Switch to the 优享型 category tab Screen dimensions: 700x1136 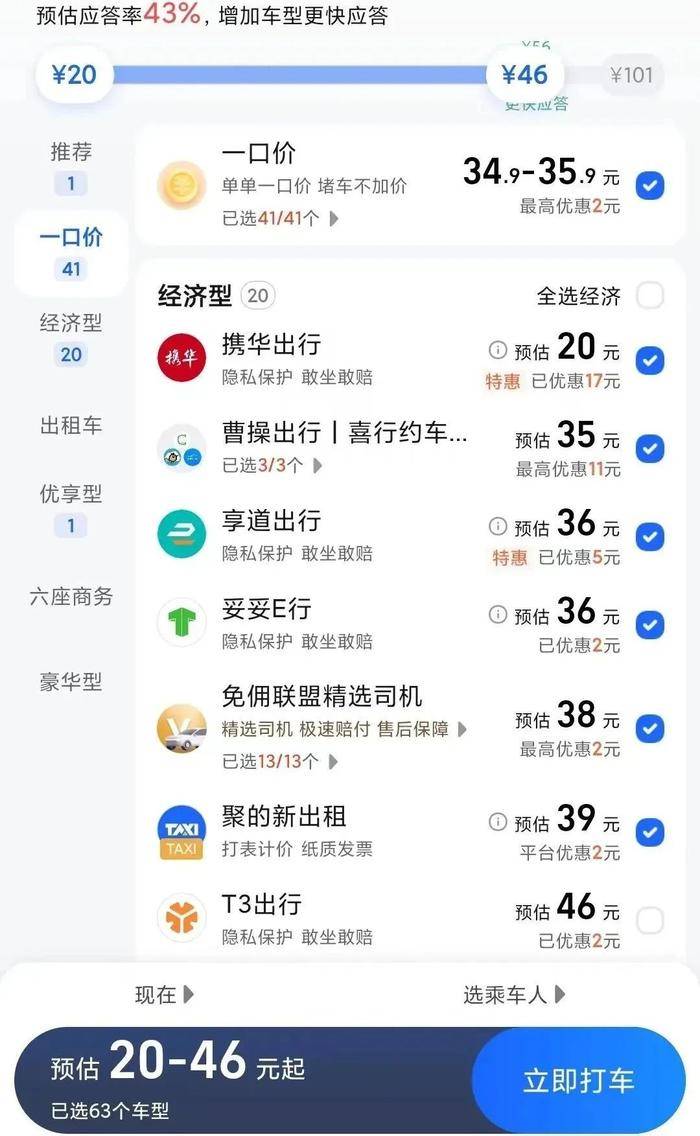pos(71,509)
